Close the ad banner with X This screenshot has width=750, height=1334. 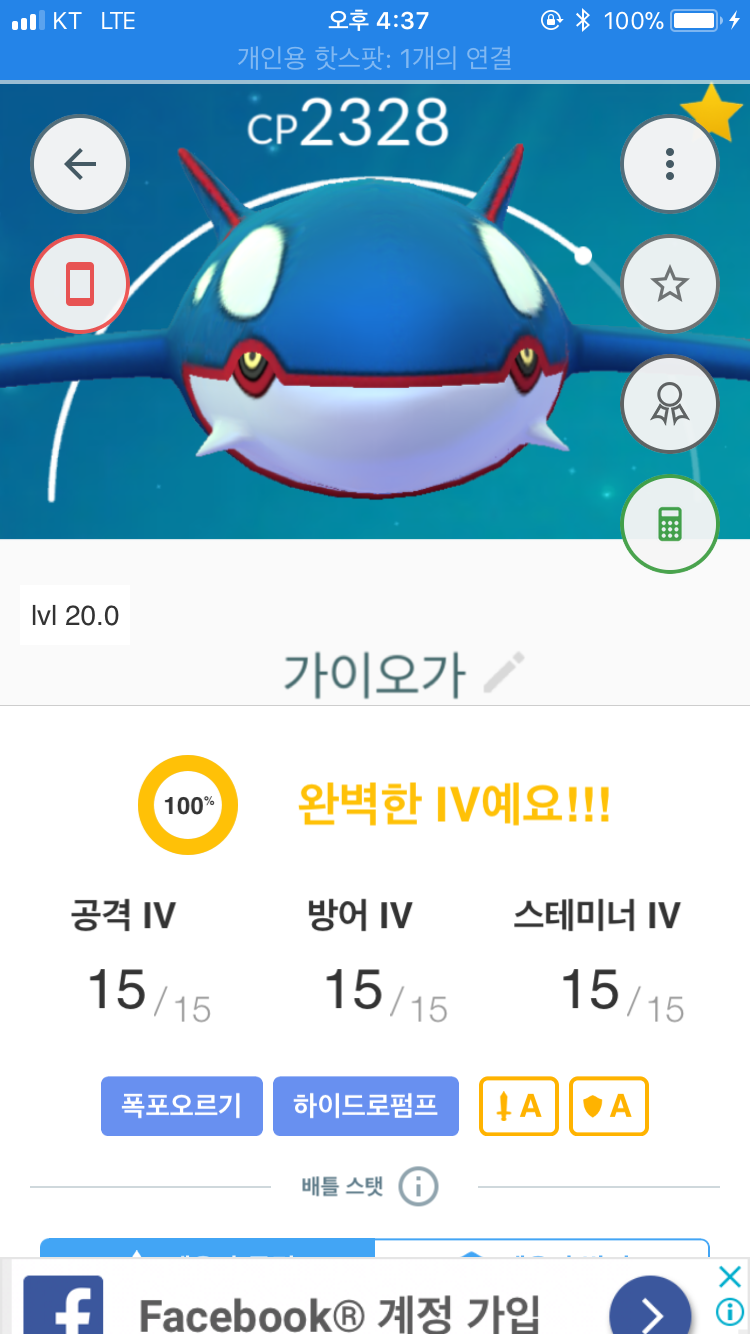click(x=730, y=1276)
